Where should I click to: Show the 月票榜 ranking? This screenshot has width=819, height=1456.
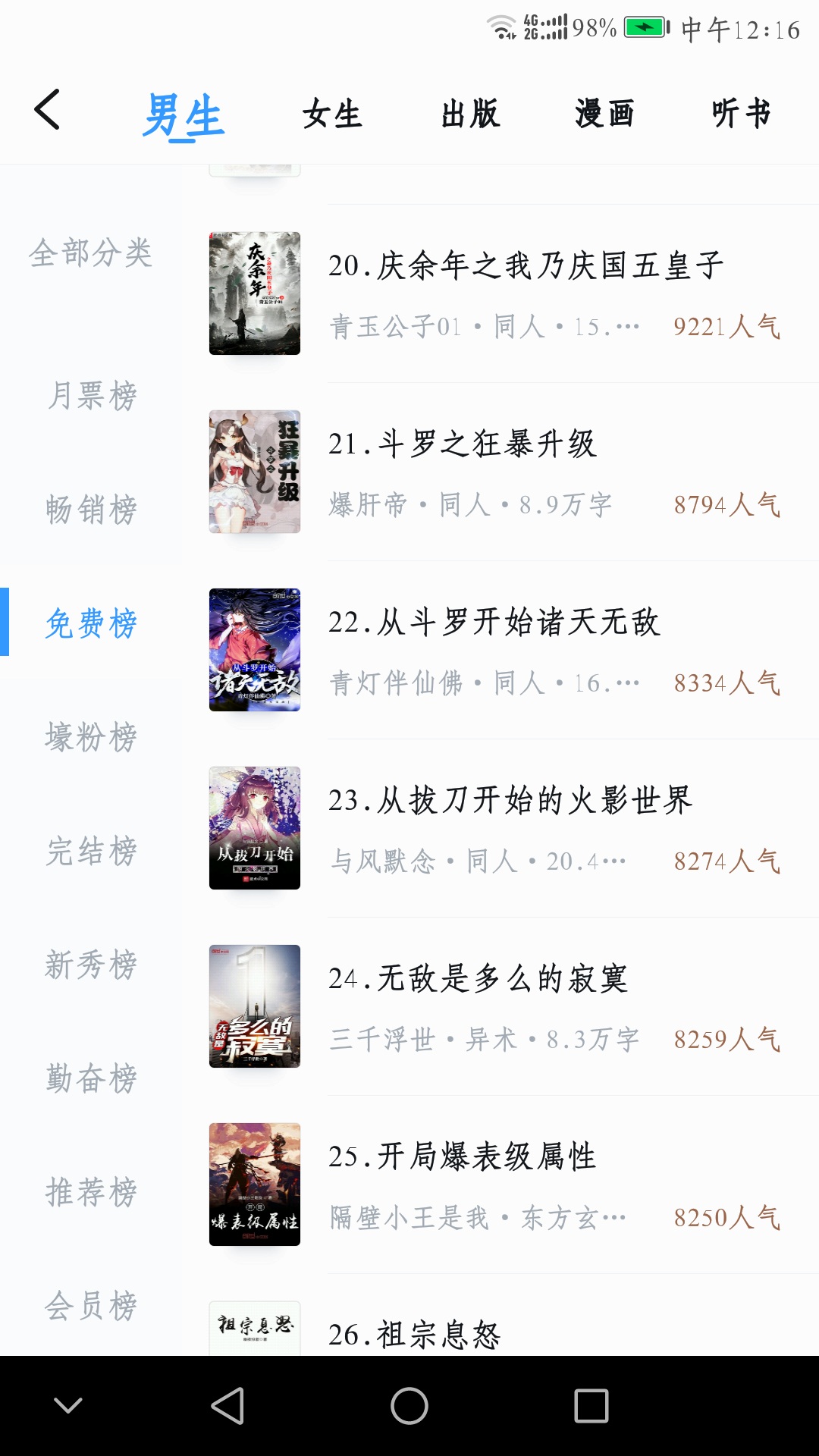(91, 396)
